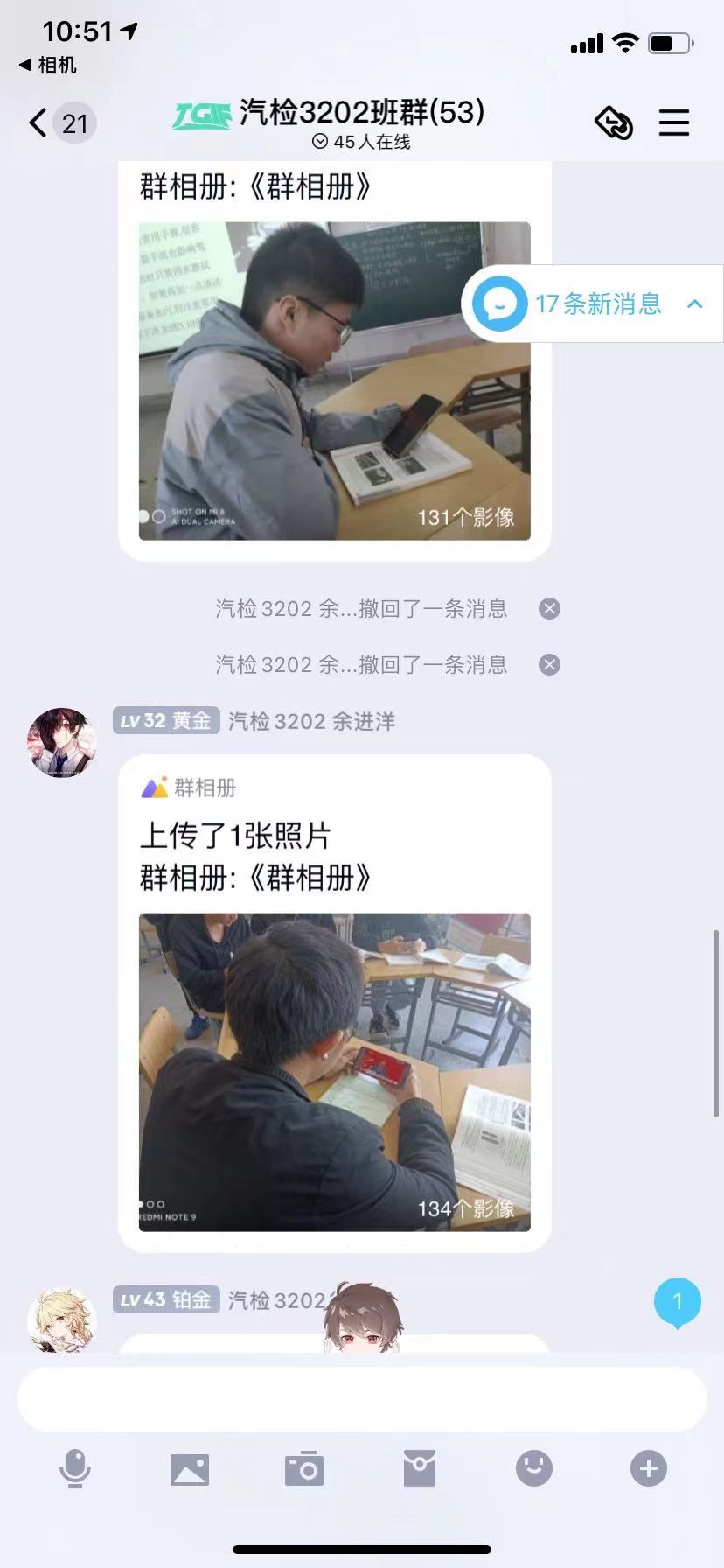Open the group menu (three lines)
This screenshot has height=1568, width=724.
tap(673, 122)
